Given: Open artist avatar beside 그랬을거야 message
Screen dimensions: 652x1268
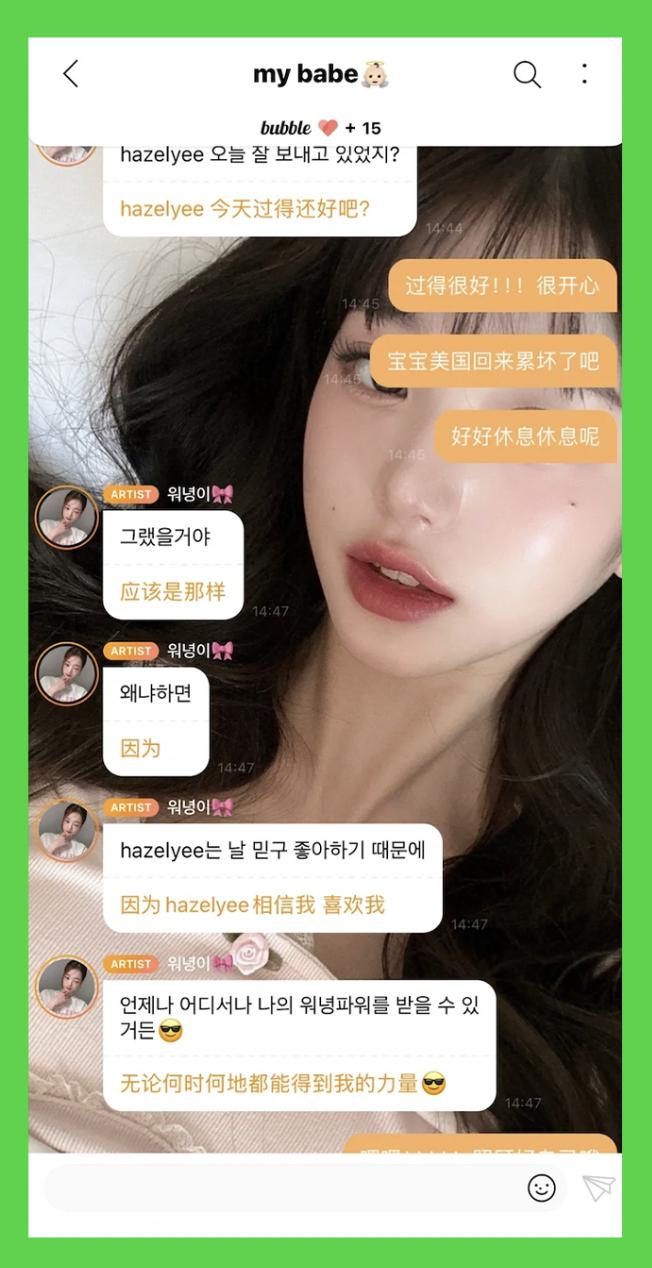Looking at the screenshot, I should (x=67, y=517).
